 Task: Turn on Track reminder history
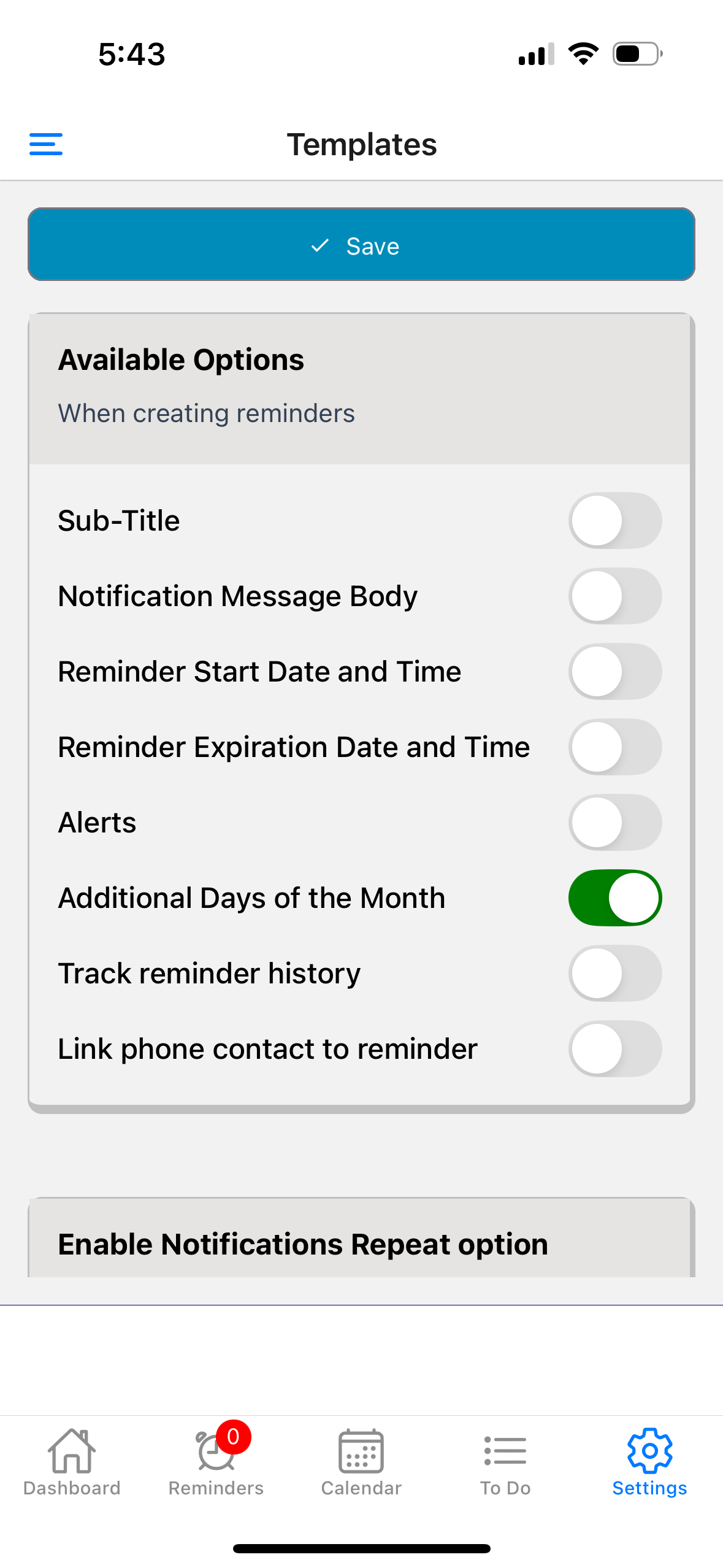614,974
